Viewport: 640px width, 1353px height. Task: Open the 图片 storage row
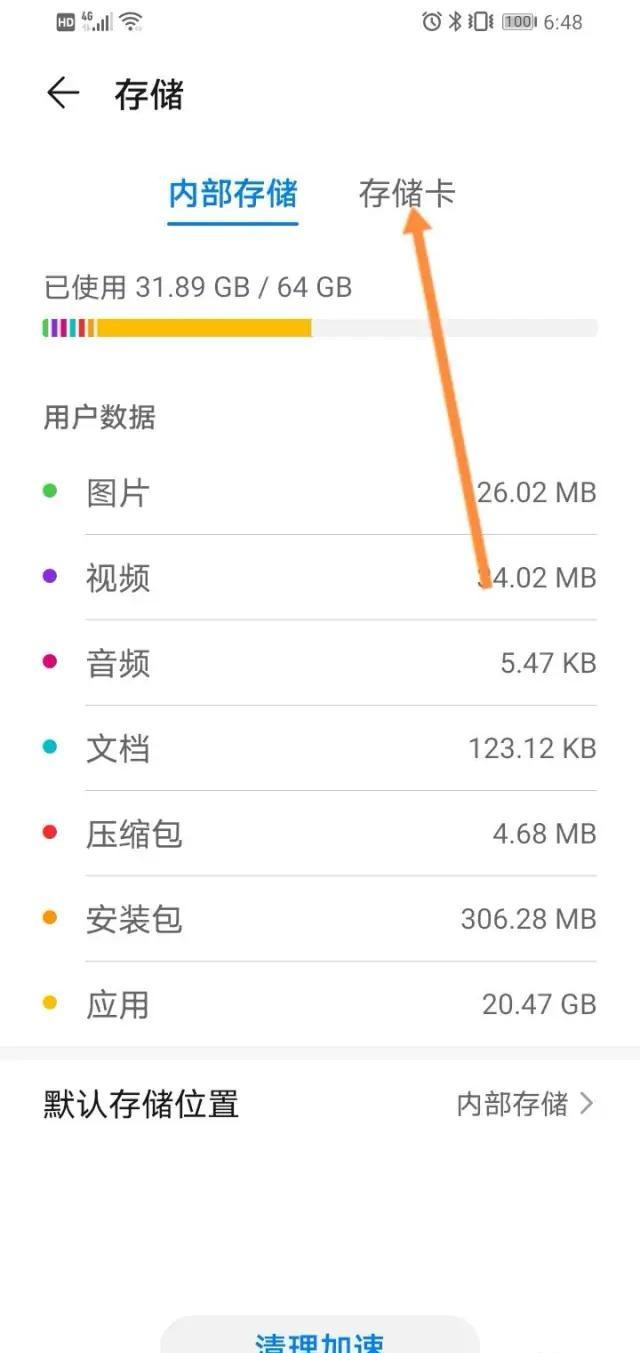(x=320, y=492)
